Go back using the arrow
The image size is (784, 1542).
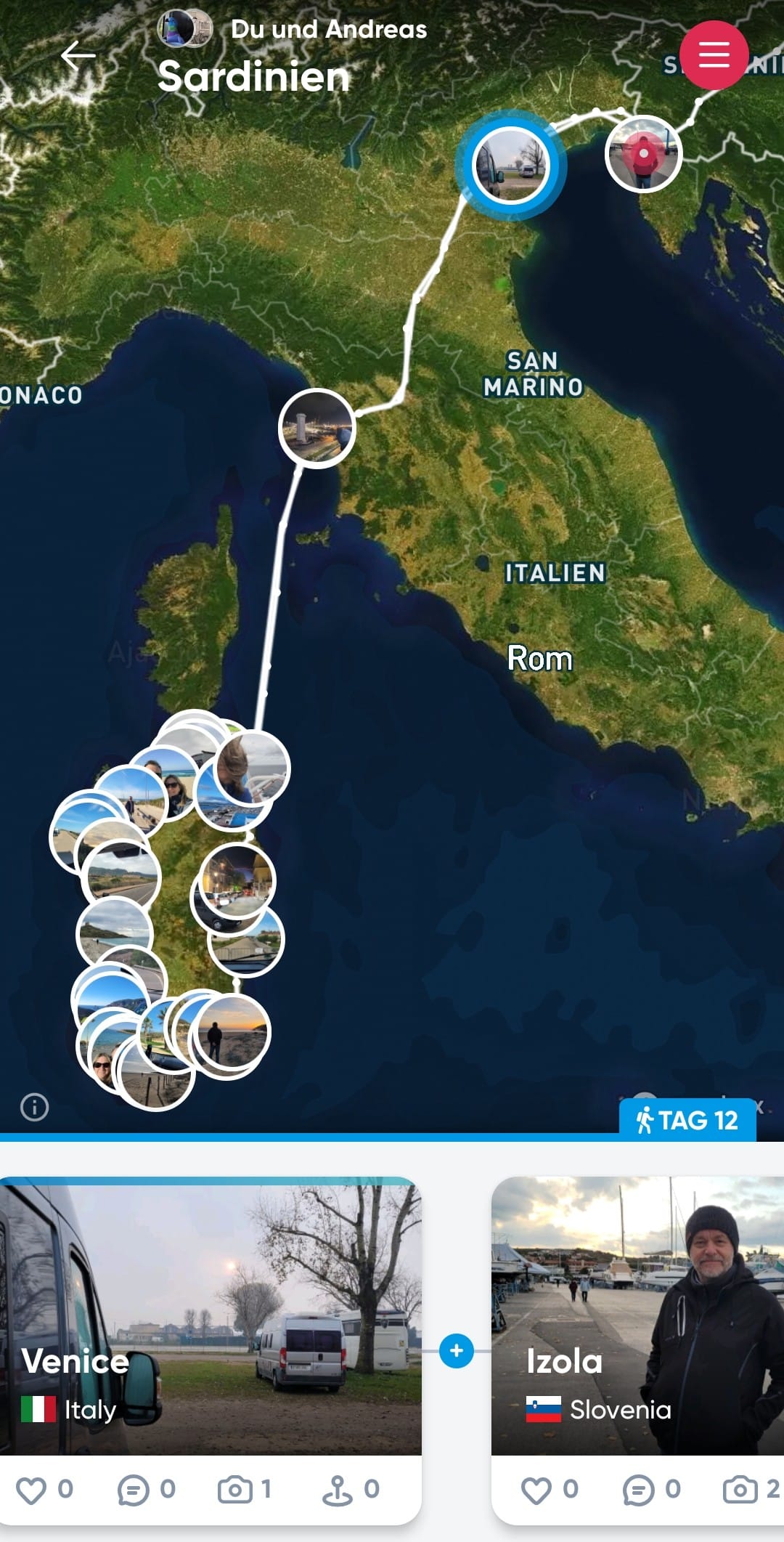[78, 55]
